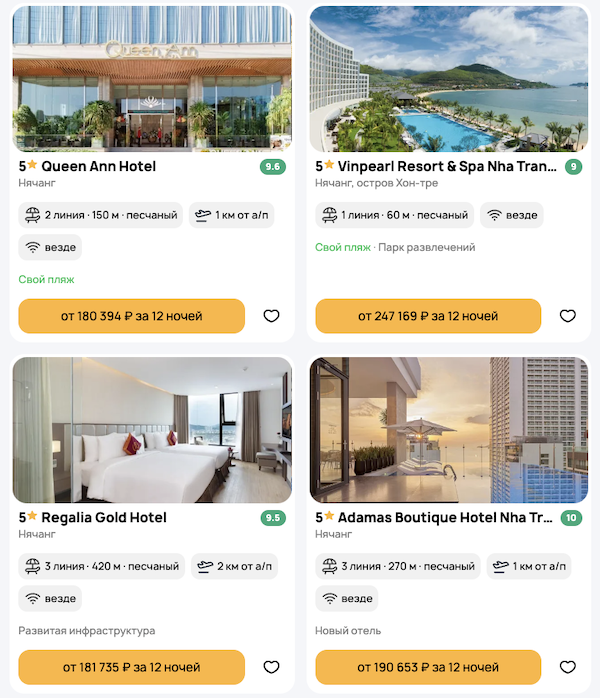This screenshot has height=698, width=600.
Task: Favorite the Adamas Boutique Hotel
Action: point(567,667)
